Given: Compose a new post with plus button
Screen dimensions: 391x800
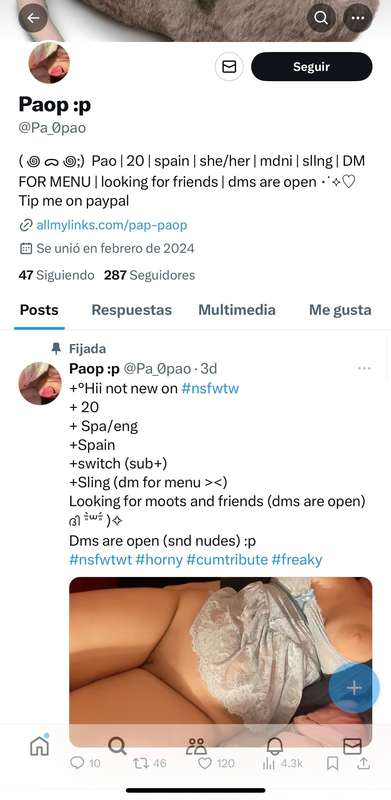Looking at the screenshot, I should click(x=354, y=688).
